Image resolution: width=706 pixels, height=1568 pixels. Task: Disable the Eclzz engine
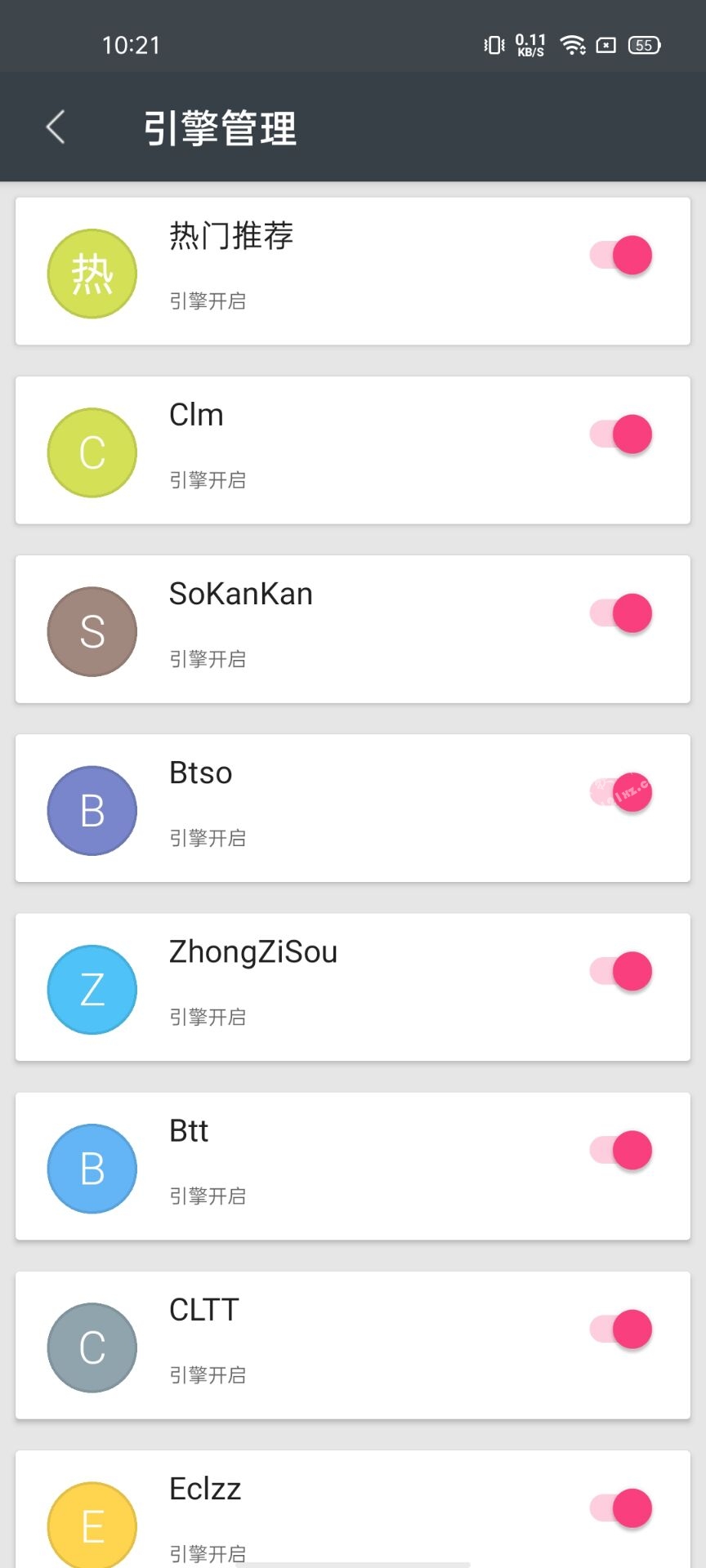621,1508
